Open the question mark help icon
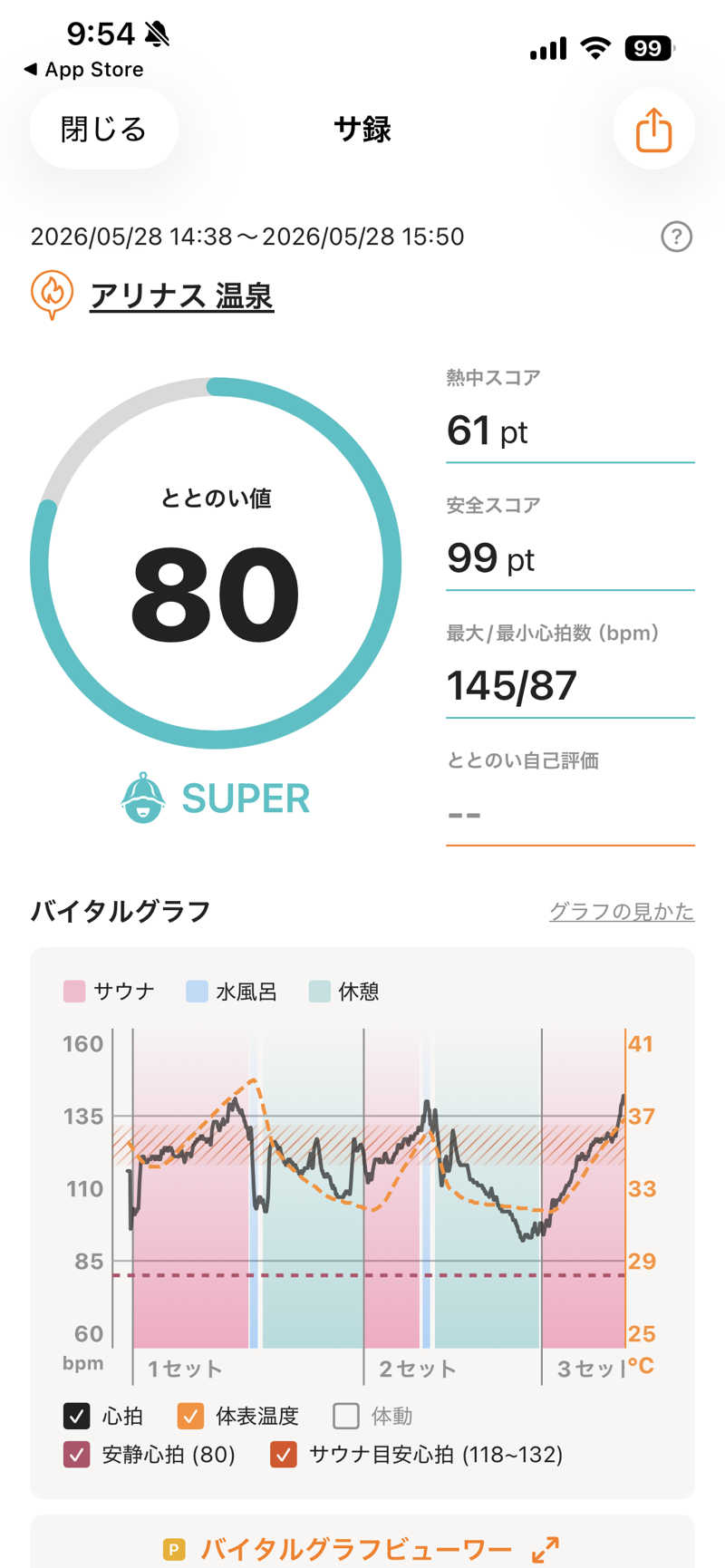This screenshot has width=725, height=1568. coord(676,237)
